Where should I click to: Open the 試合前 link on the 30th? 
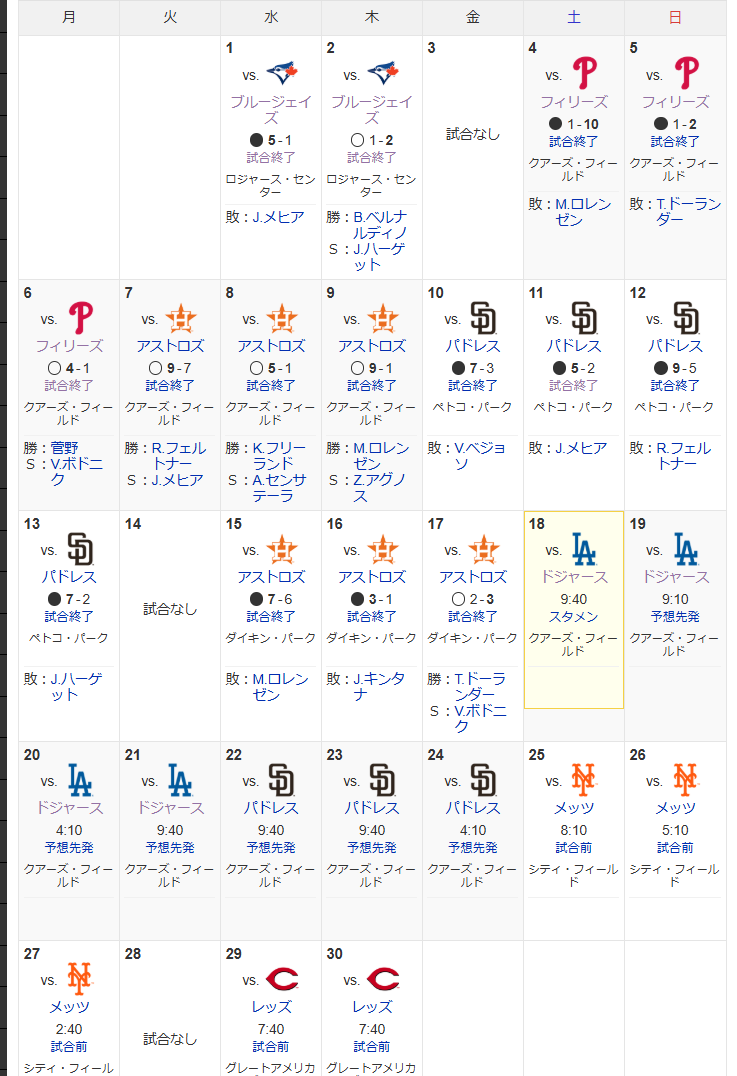pyautogui.click(x=372, y=1046)
